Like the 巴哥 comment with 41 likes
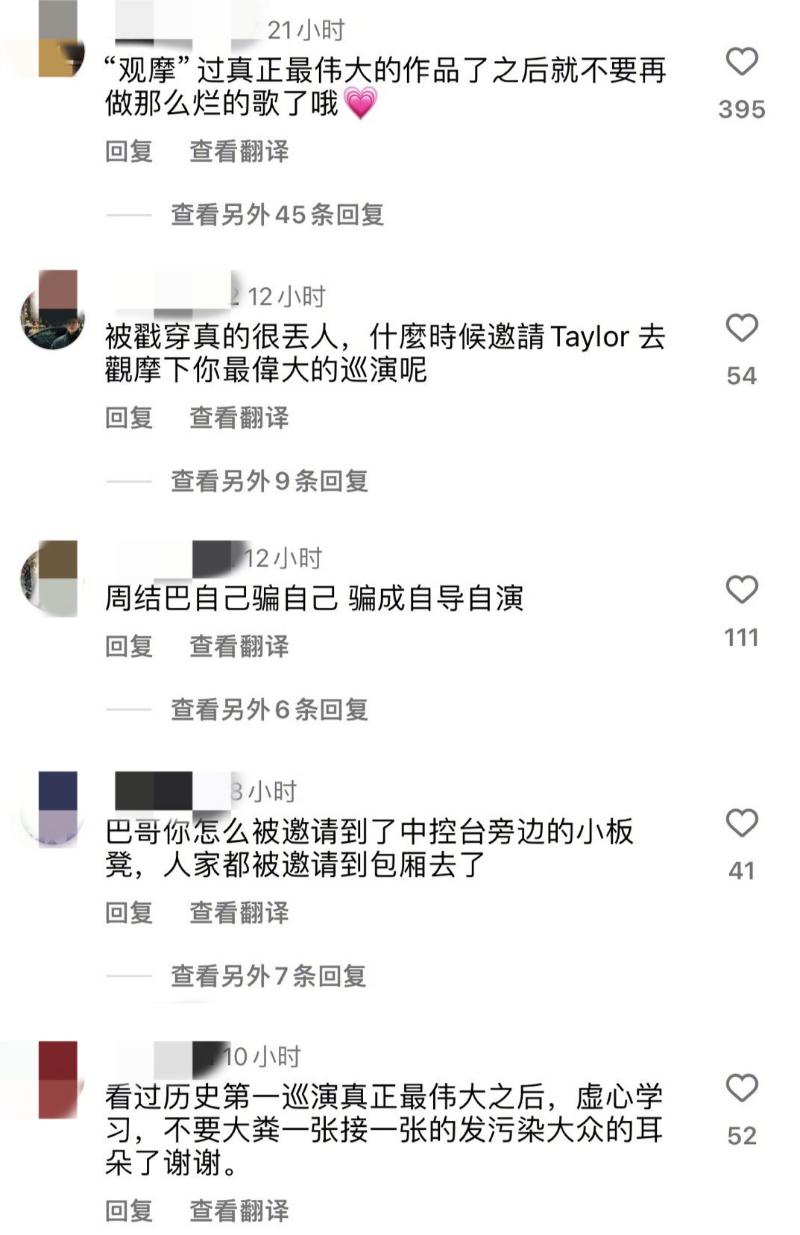This screenshot has width=800, height=1235. (741, 823)
